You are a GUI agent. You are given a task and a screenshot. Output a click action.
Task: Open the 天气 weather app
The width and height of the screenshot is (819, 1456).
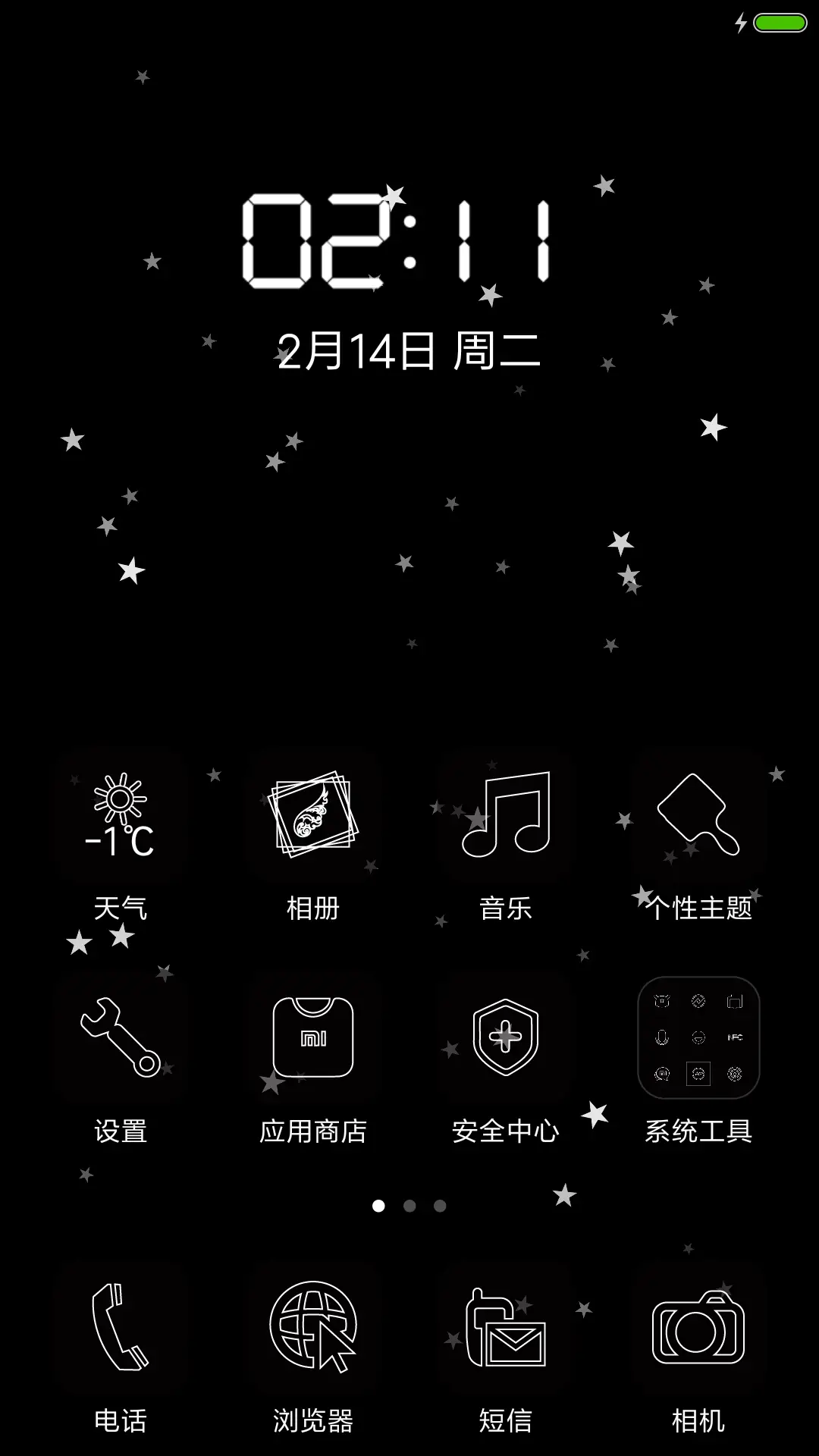(121, 819)
